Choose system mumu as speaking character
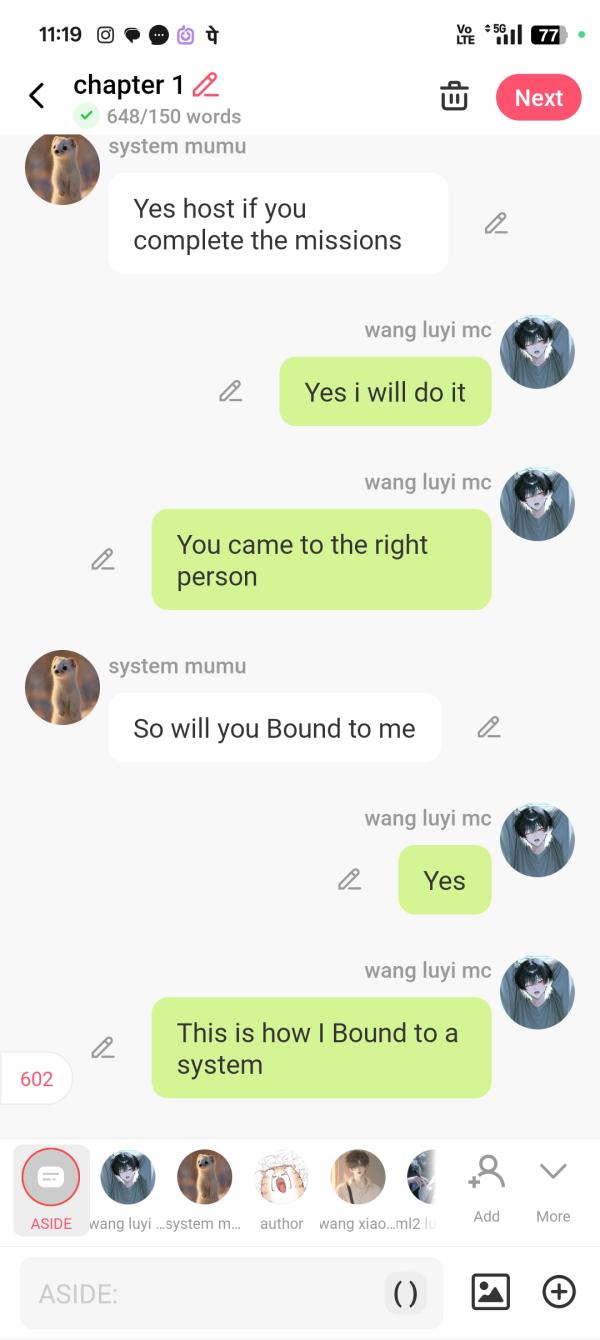600x1340 pixels. (204, 1187)
